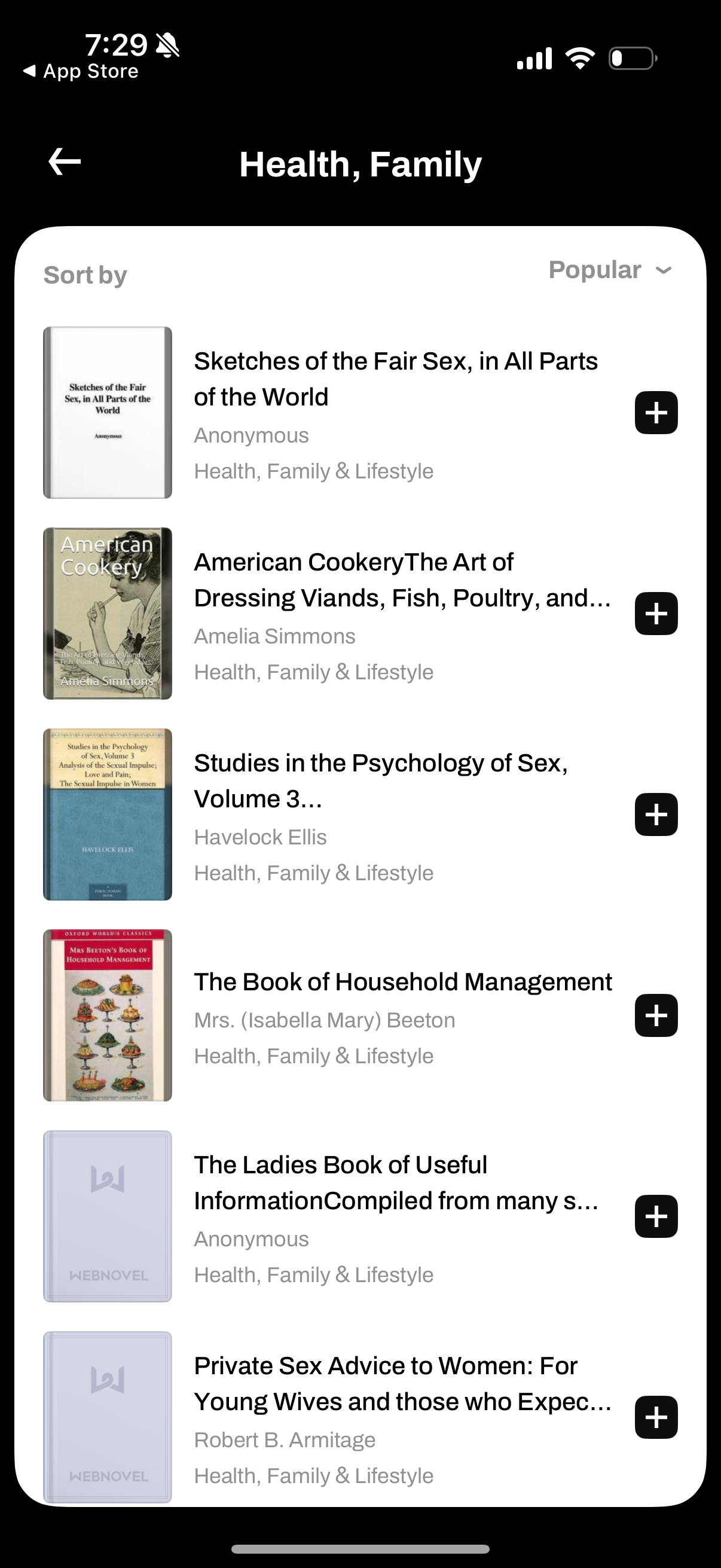The image size is (721, 1568).
Task: Add The Ladies Book of Useful Information
Action: (x=656, y=1216)
